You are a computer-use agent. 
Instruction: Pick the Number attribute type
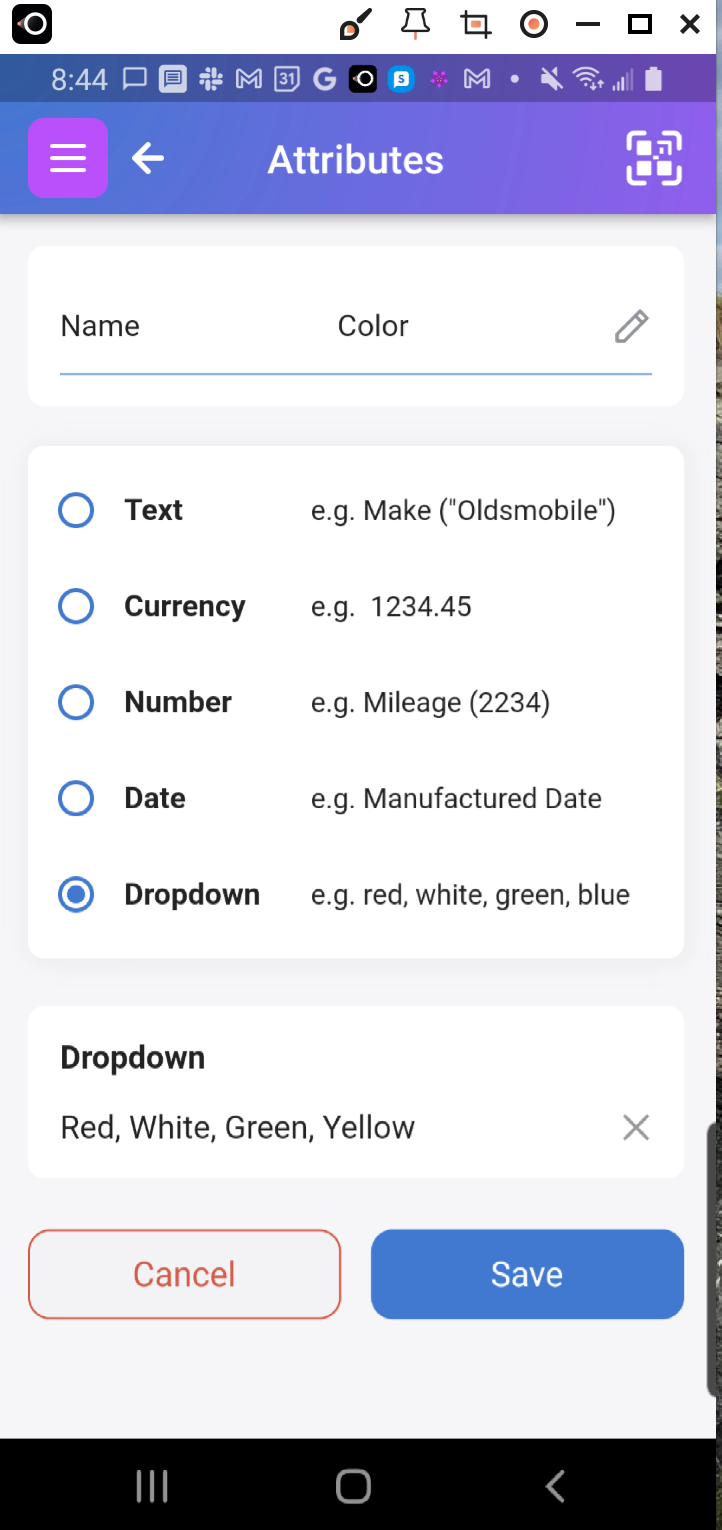click(x=76, y=702)
